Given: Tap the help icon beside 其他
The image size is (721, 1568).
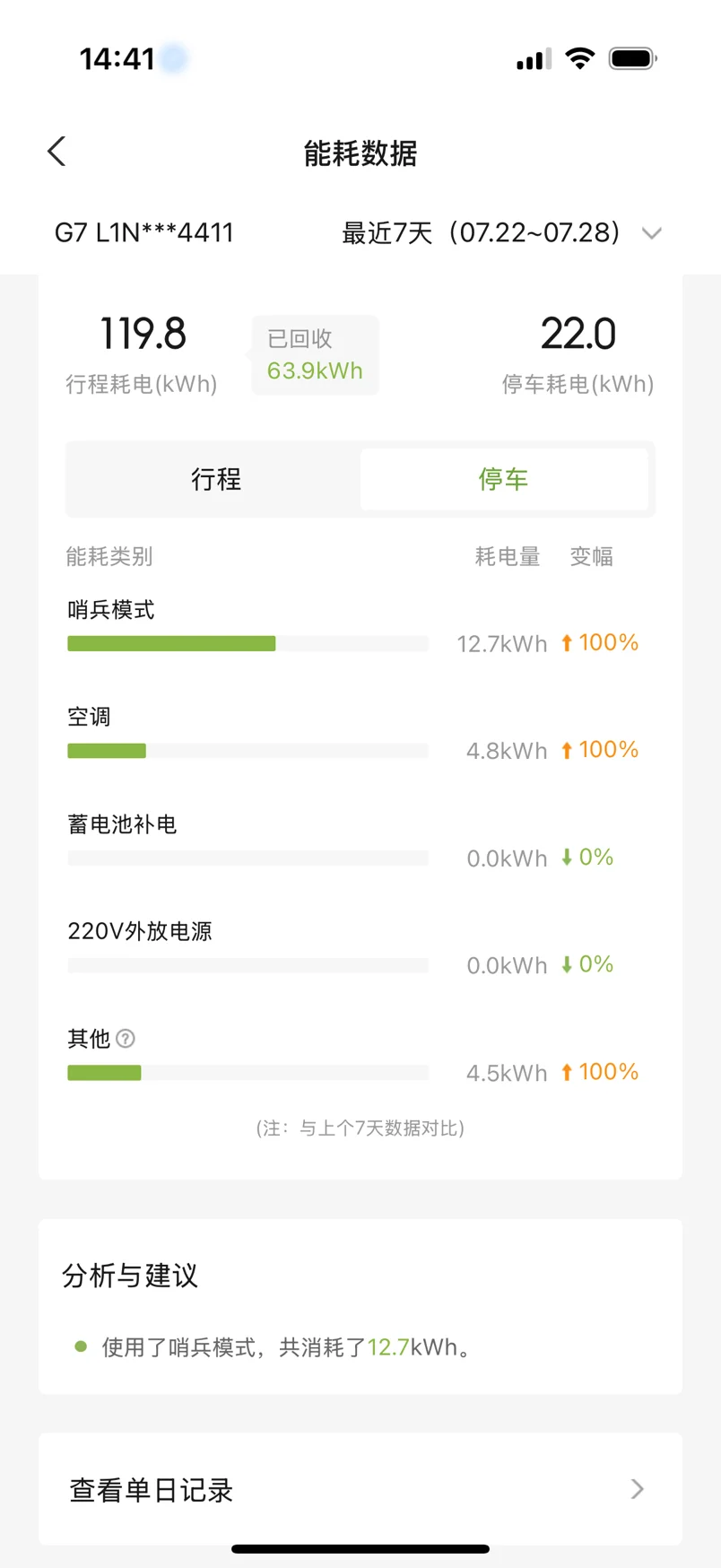Looking at the screenshot, I should (x=126, y=1039).
